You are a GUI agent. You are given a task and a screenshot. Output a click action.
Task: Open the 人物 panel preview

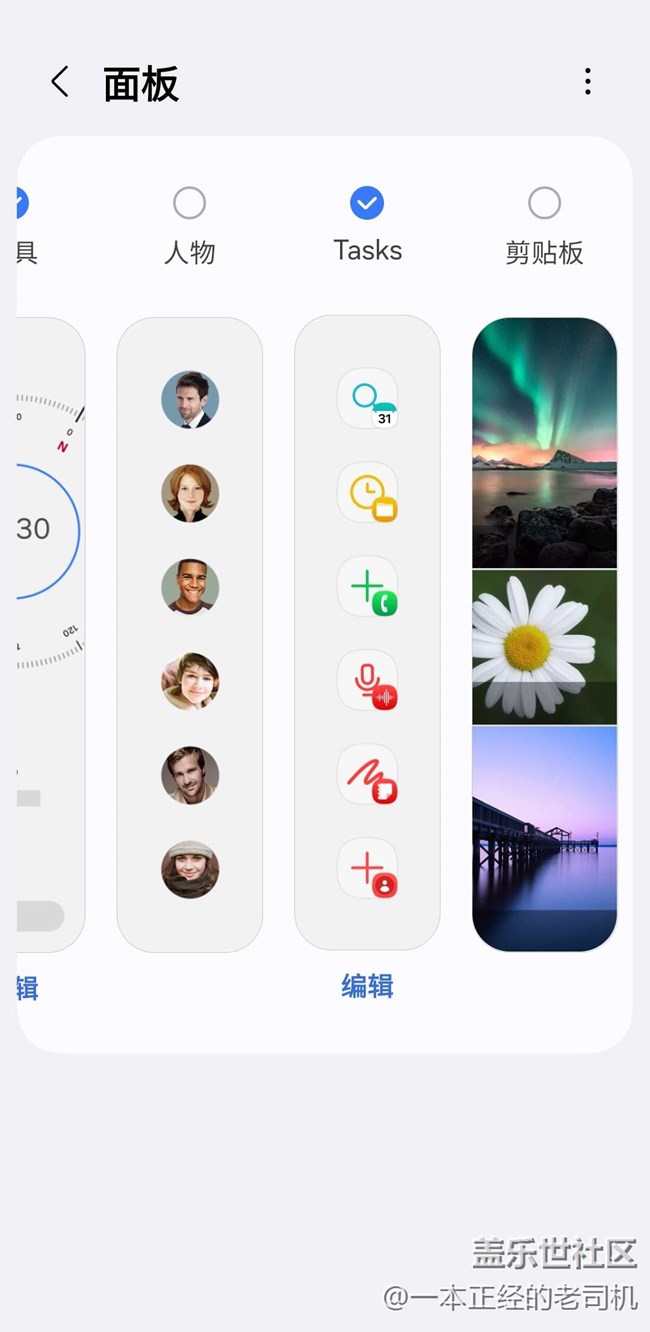(x=190, y=634)
